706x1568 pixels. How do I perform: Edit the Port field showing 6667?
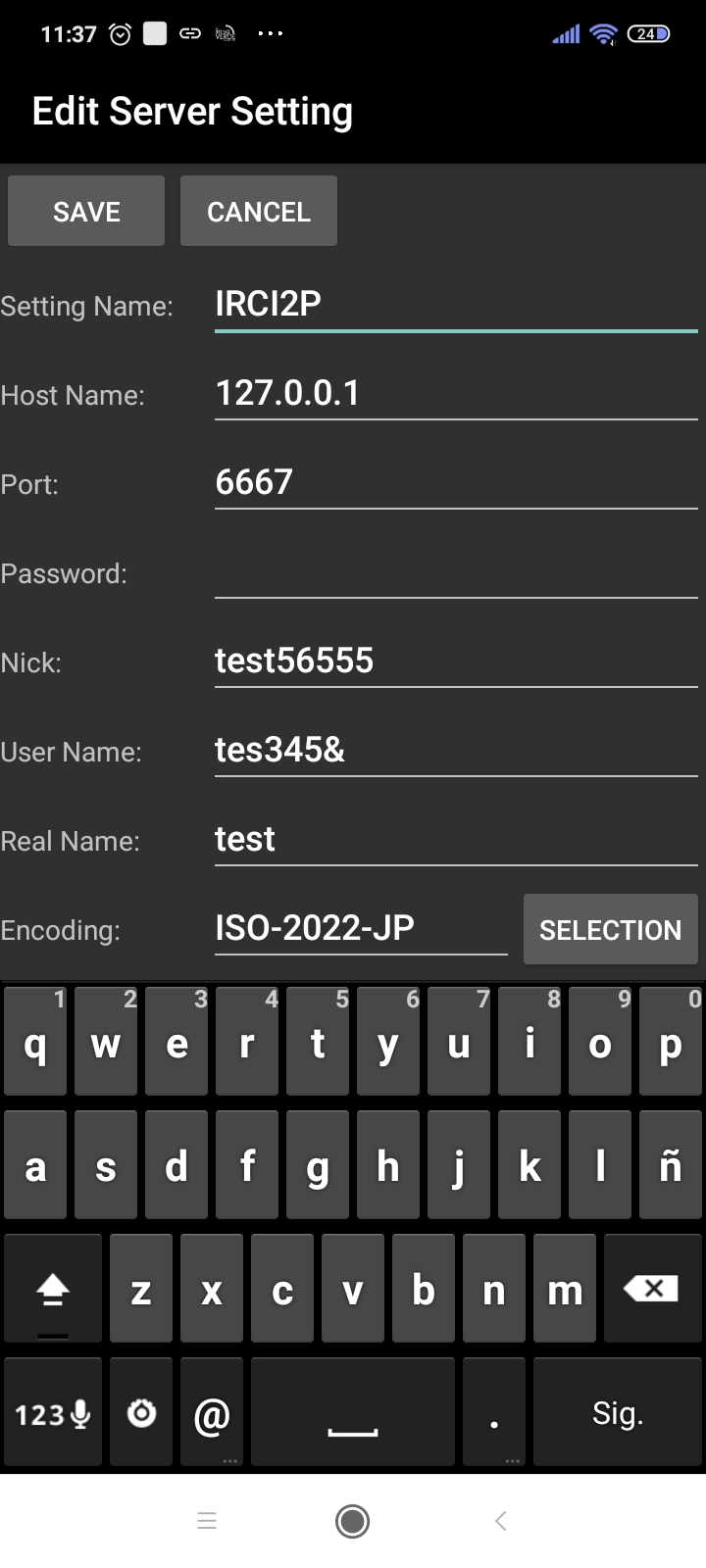pyautogui.click(x=456, y=483)
